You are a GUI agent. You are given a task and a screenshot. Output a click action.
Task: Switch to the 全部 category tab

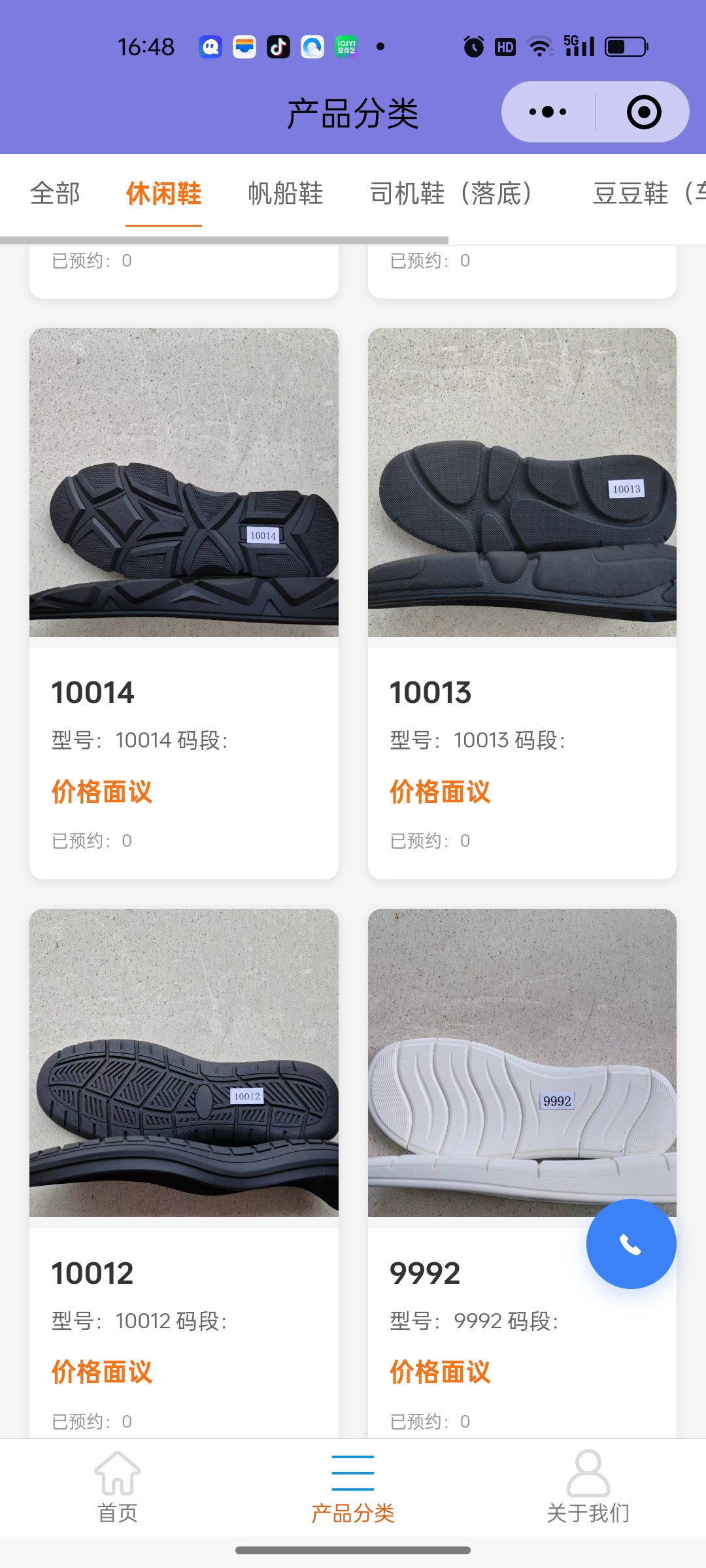pos(55,193)
